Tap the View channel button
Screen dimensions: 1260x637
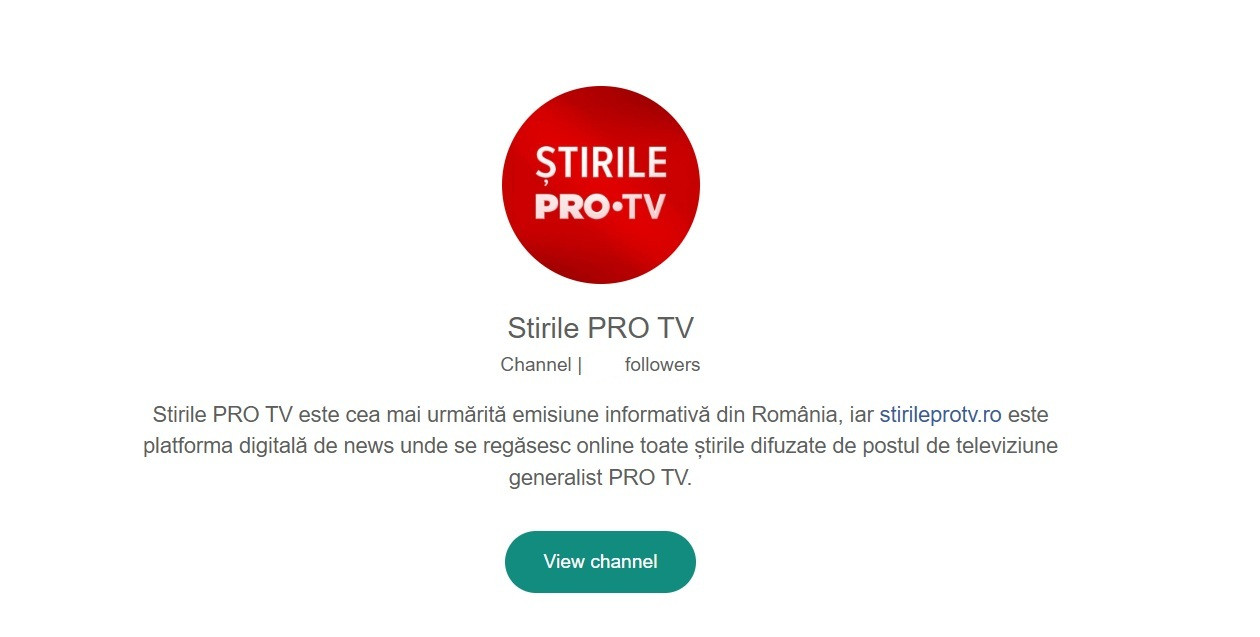click(600, 561)
